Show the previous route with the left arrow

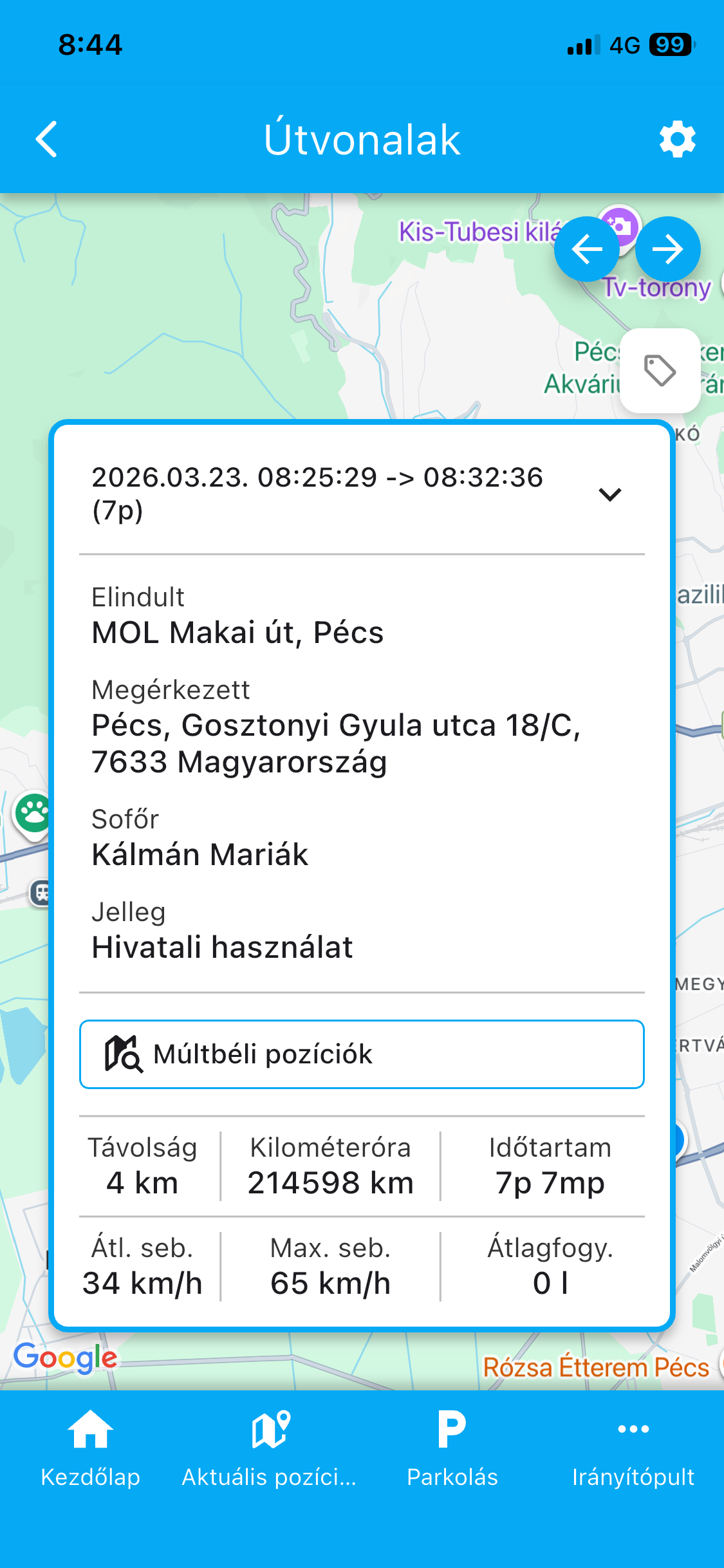[586, 249]
